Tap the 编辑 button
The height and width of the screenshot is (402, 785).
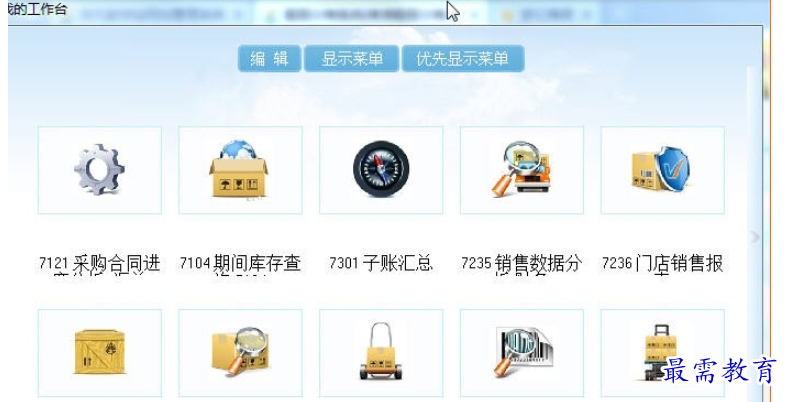pyautogui.click(x=269, y=59)
